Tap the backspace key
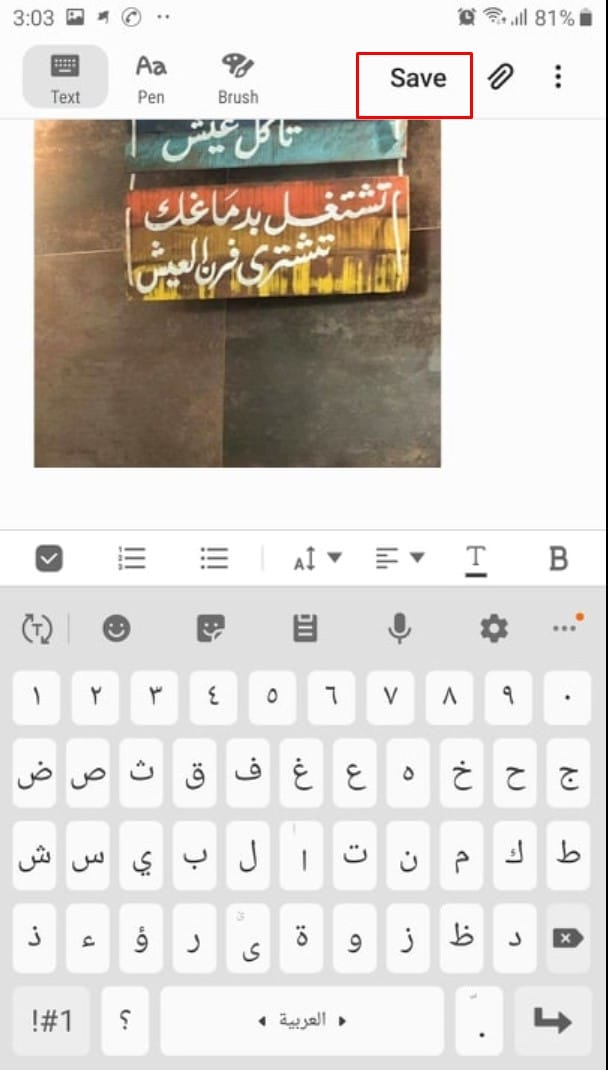The height and width of the screenshot is (1070, 608). point(567,938)
